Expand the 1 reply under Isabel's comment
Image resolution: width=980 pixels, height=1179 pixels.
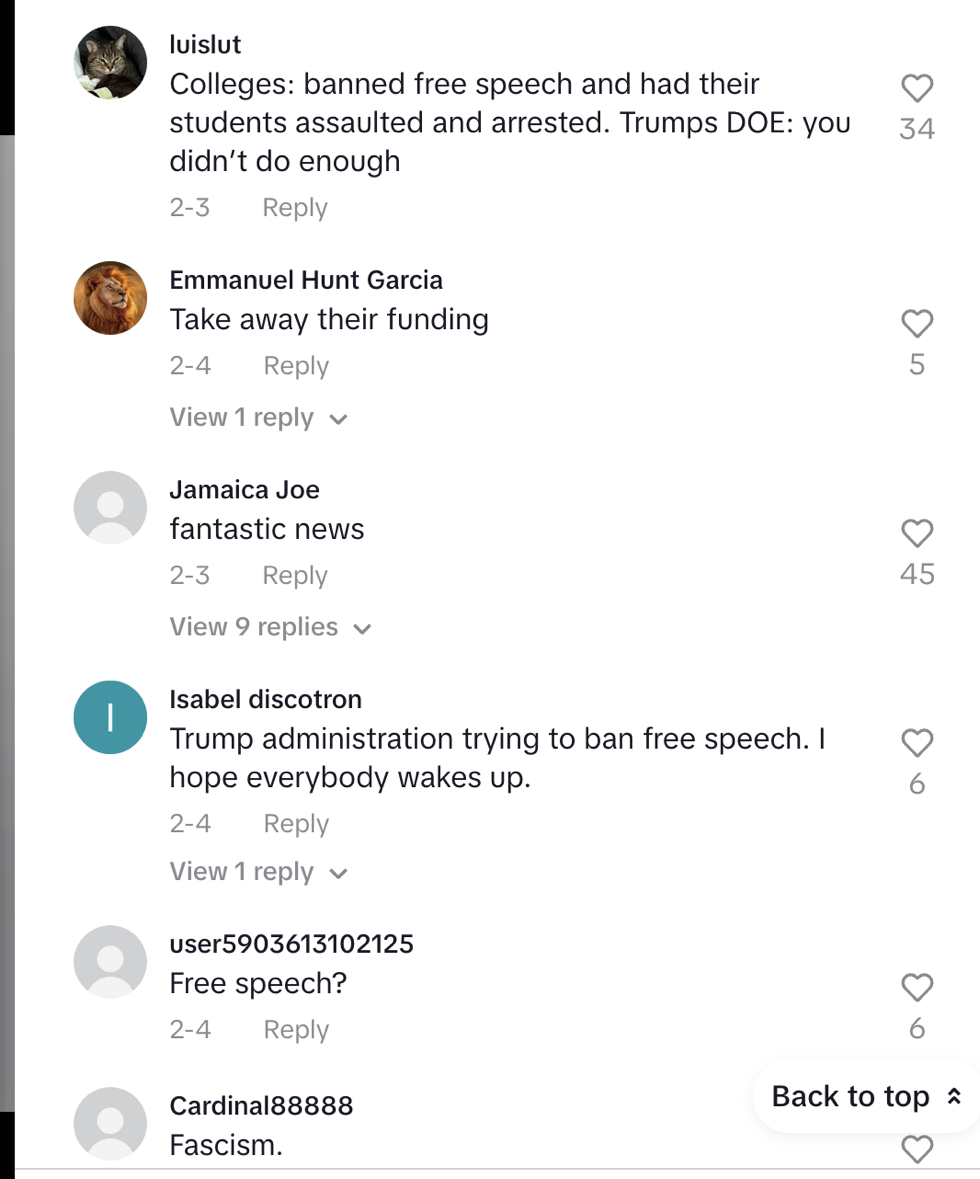258,872
